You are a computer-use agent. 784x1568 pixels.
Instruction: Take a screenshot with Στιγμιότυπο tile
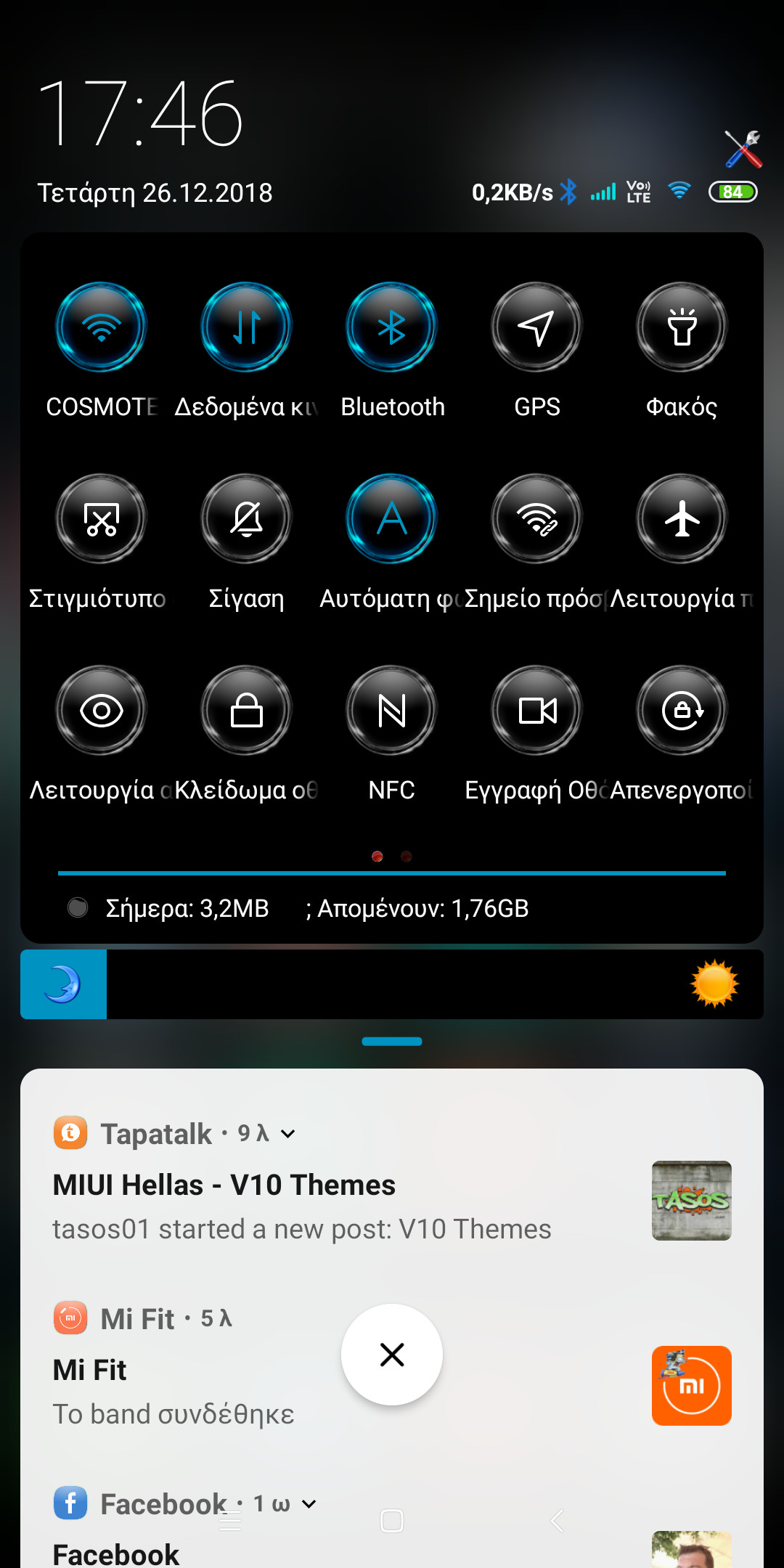point(102,519)
